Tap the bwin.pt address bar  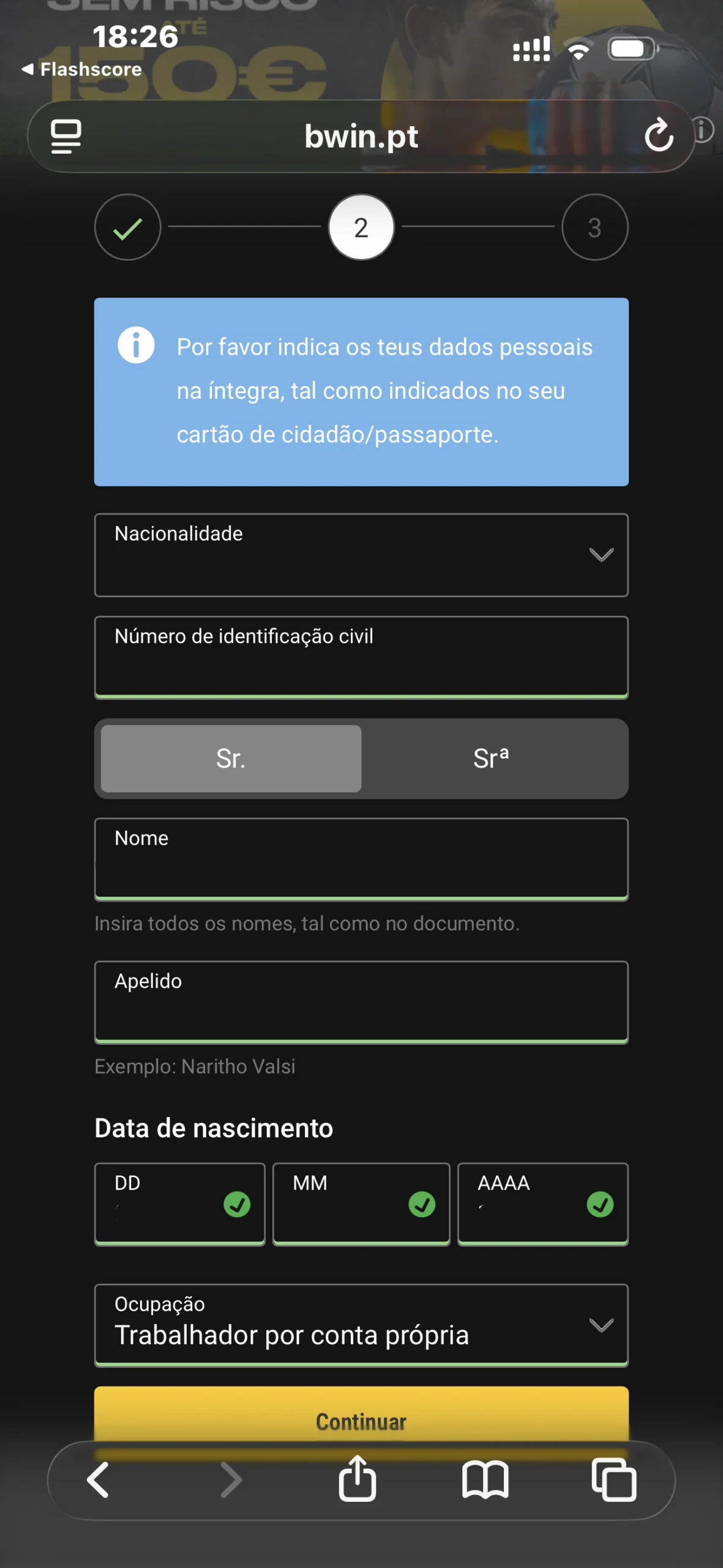click(x=361, y=136)
